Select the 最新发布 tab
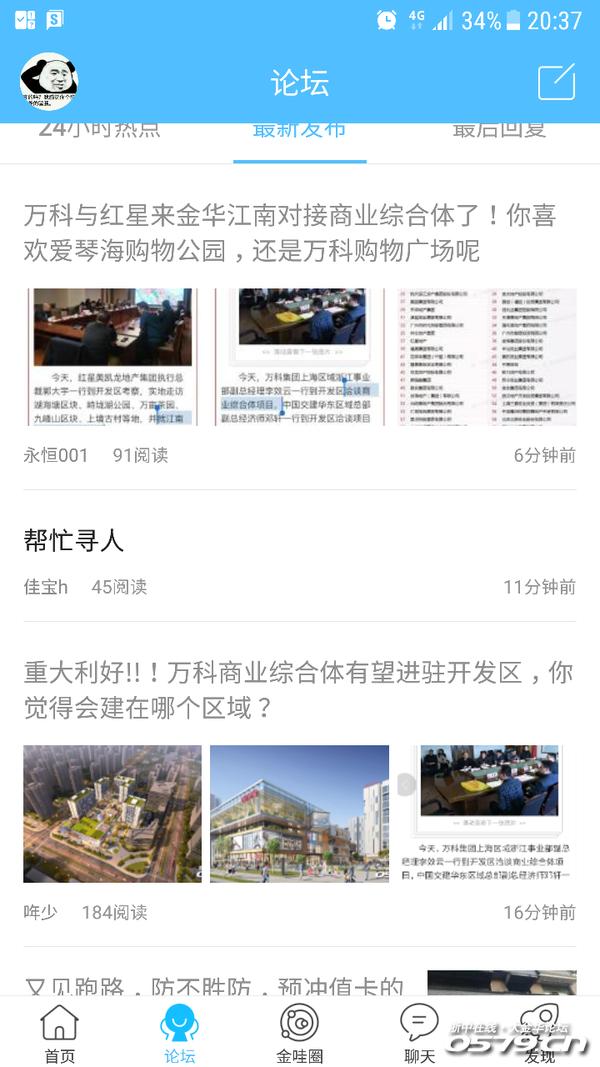600x1067 pixels. 299,132
